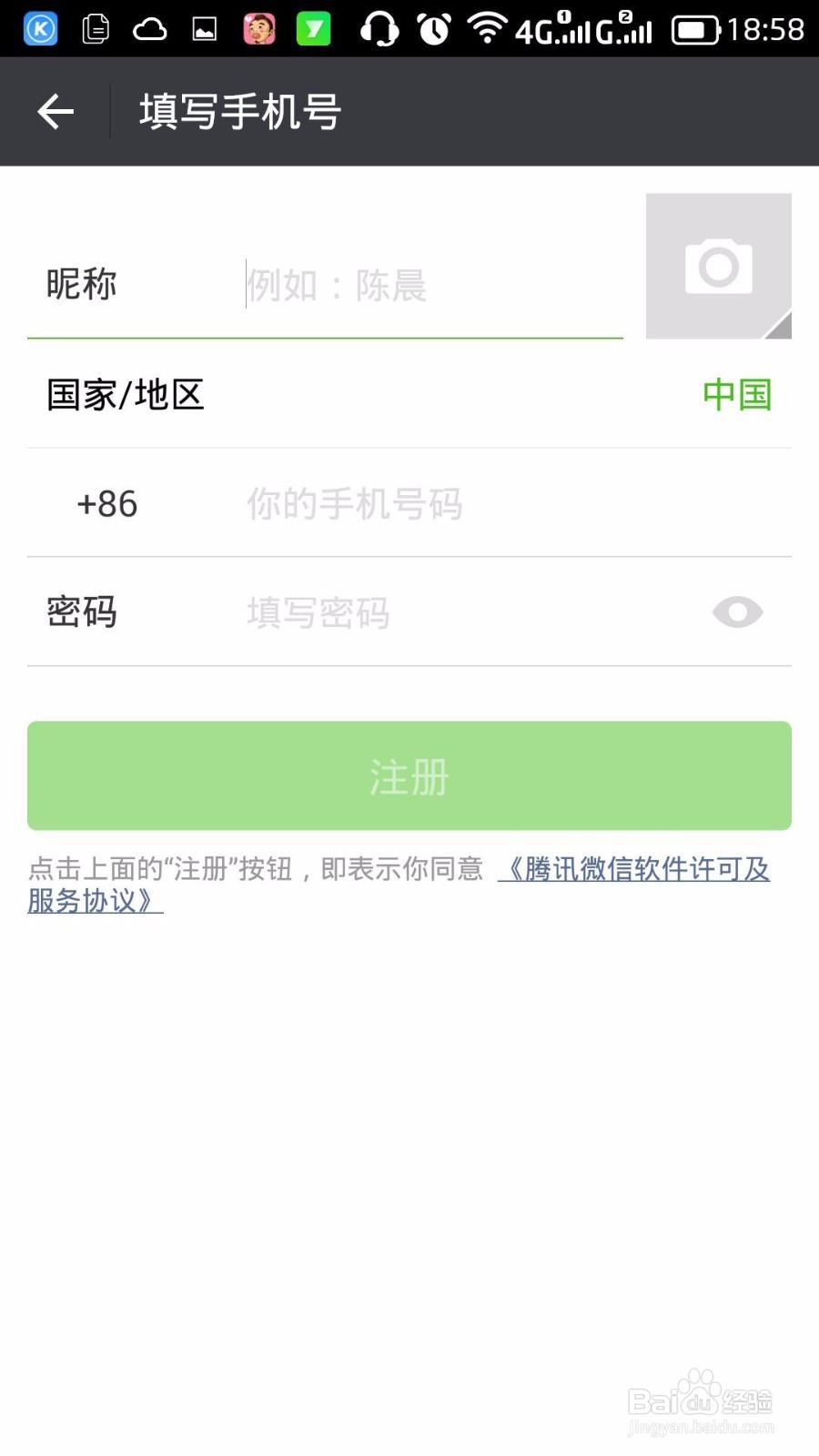
Task: Click the 你的手机号码 phone number field
Action: coord(409,503)
